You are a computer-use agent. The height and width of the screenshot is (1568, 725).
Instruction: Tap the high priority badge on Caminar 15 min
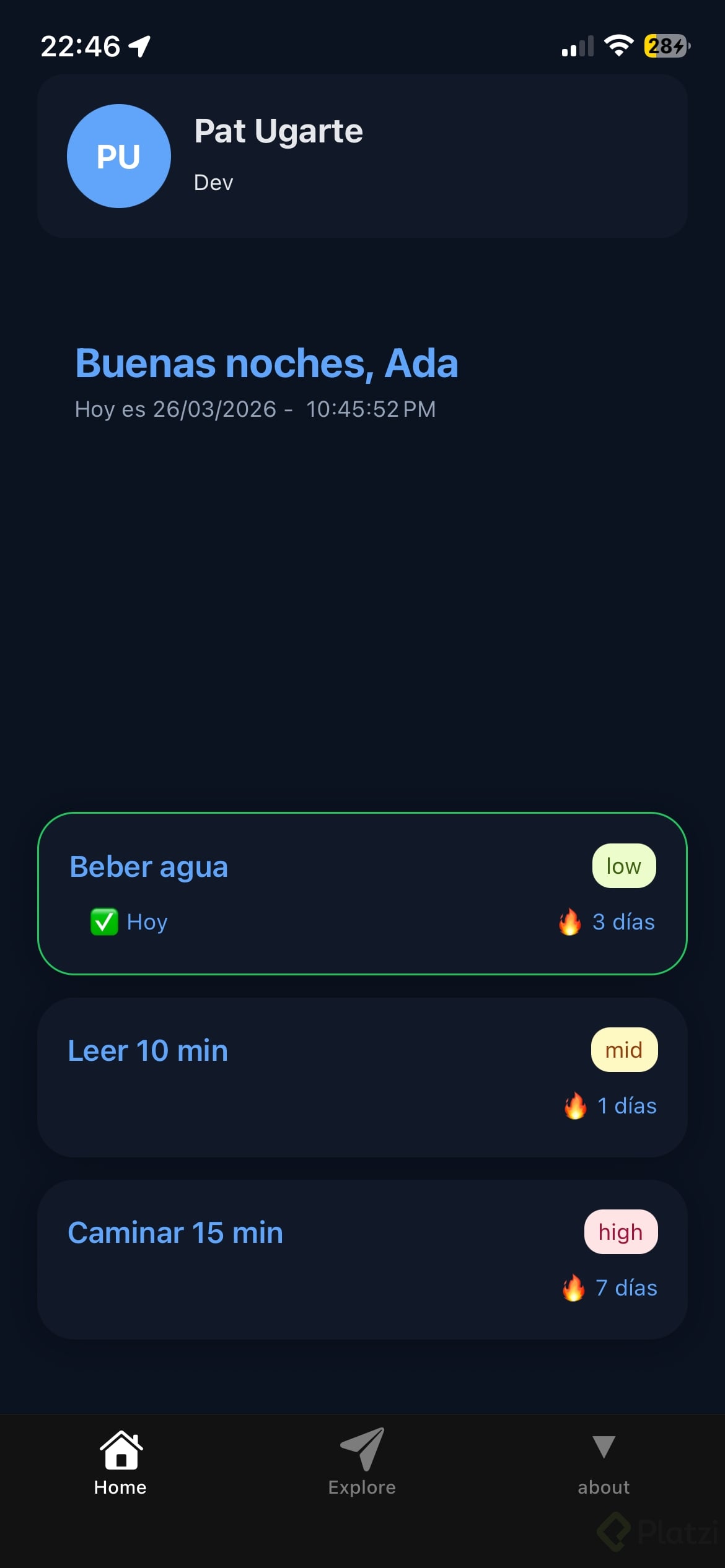(x=620, y=1232)
